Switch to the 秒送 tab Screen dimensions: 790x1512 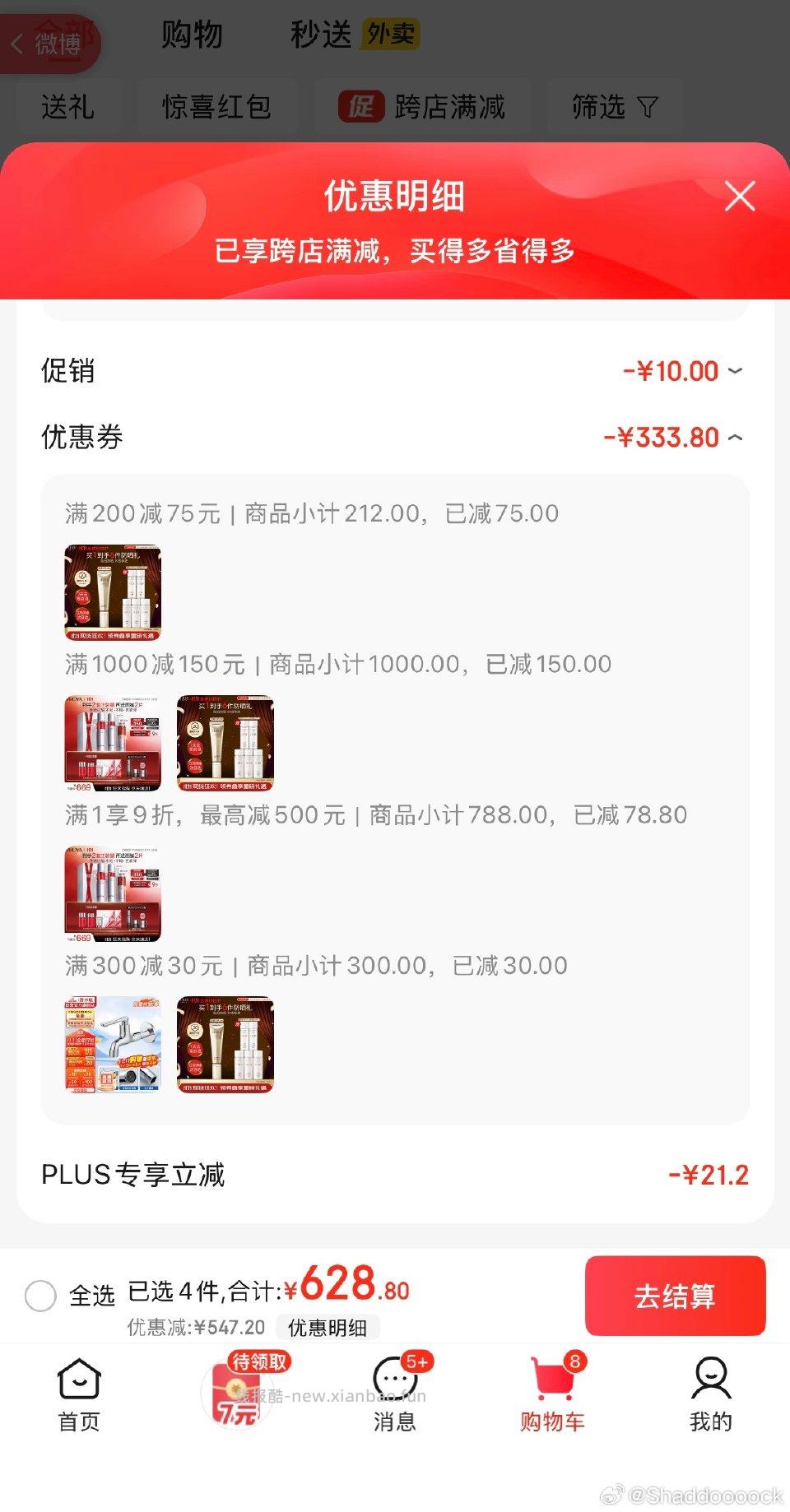click(321, 35)
